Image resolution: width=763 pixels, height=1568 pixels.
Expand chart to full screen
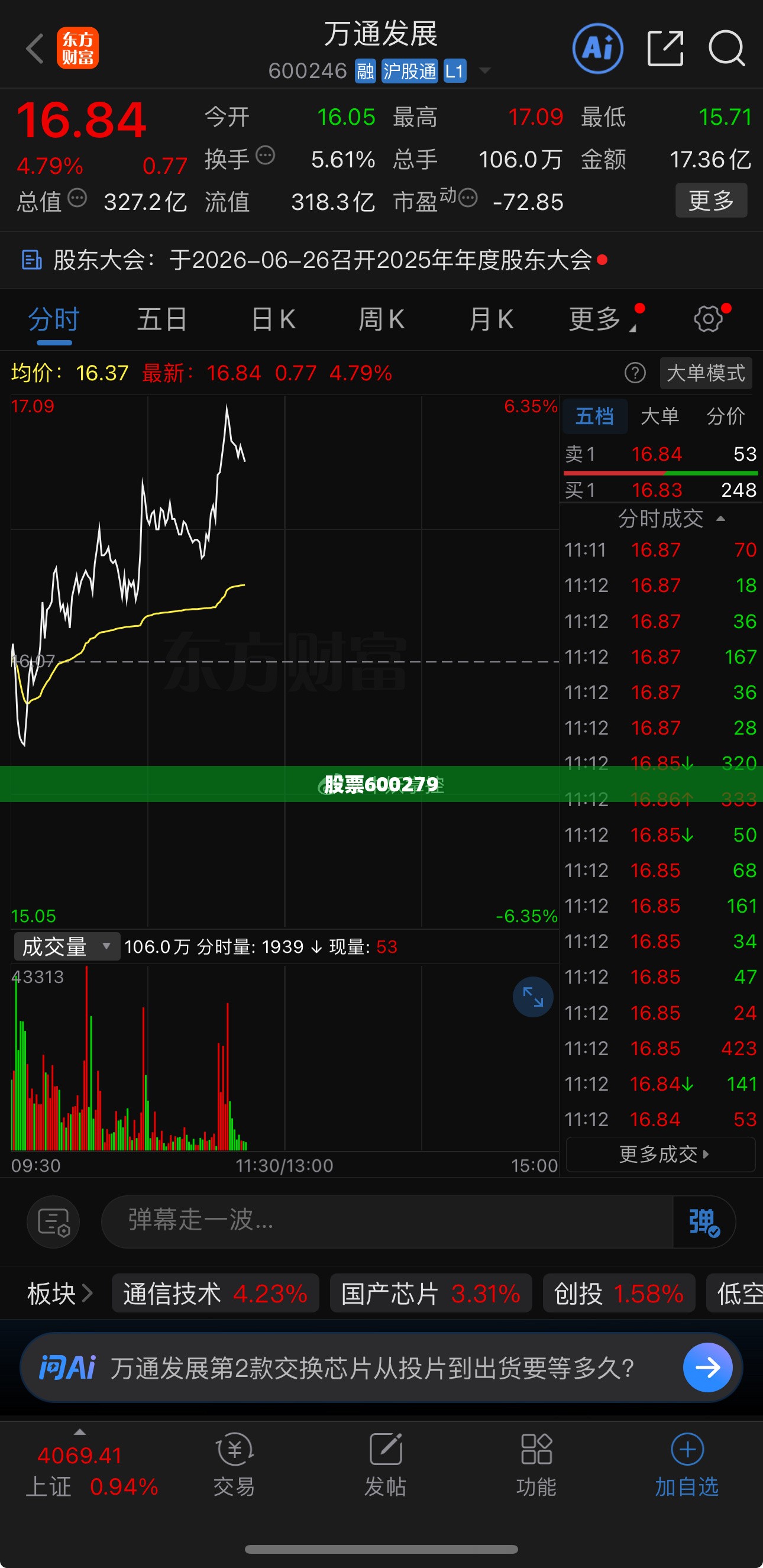point(533,997)
